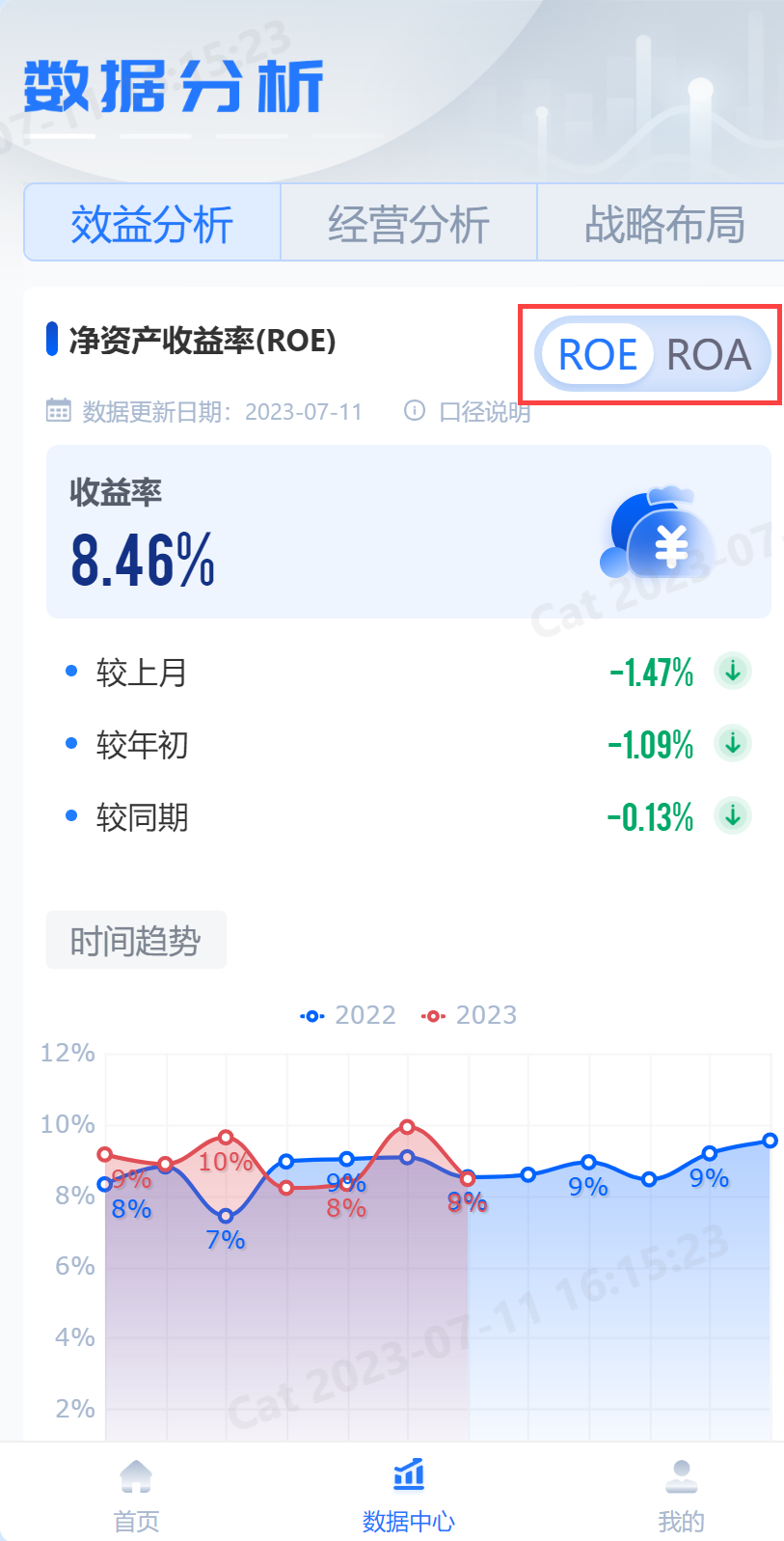Viewport: 784px width, 1541px height.
Task: Open the 数据中心 bottom tab
Action: [x=408, y=1495]
